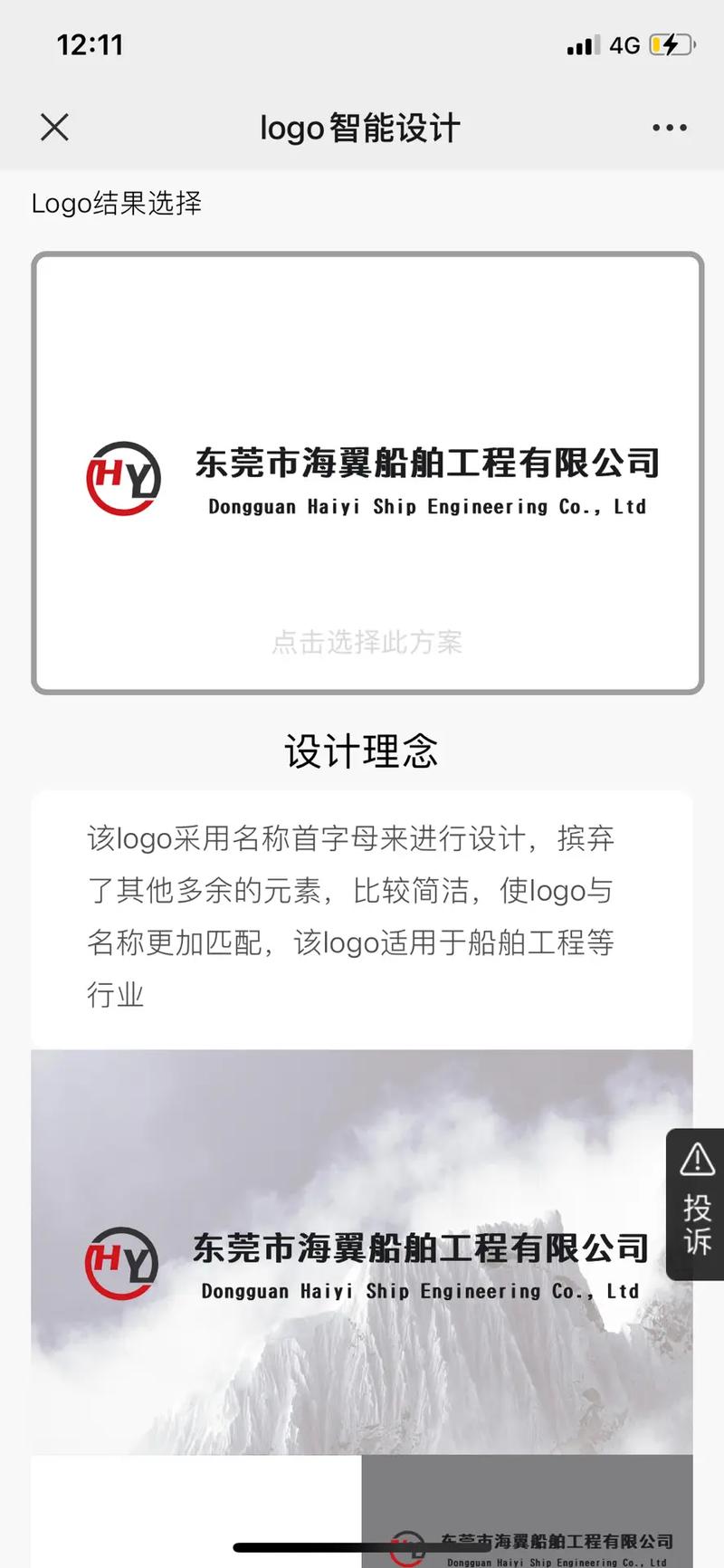Open WeChat more options via the three-dot icon
The height and width of the screenshot is (1568, 724).
pyautogui.click(x=669, y=128)
